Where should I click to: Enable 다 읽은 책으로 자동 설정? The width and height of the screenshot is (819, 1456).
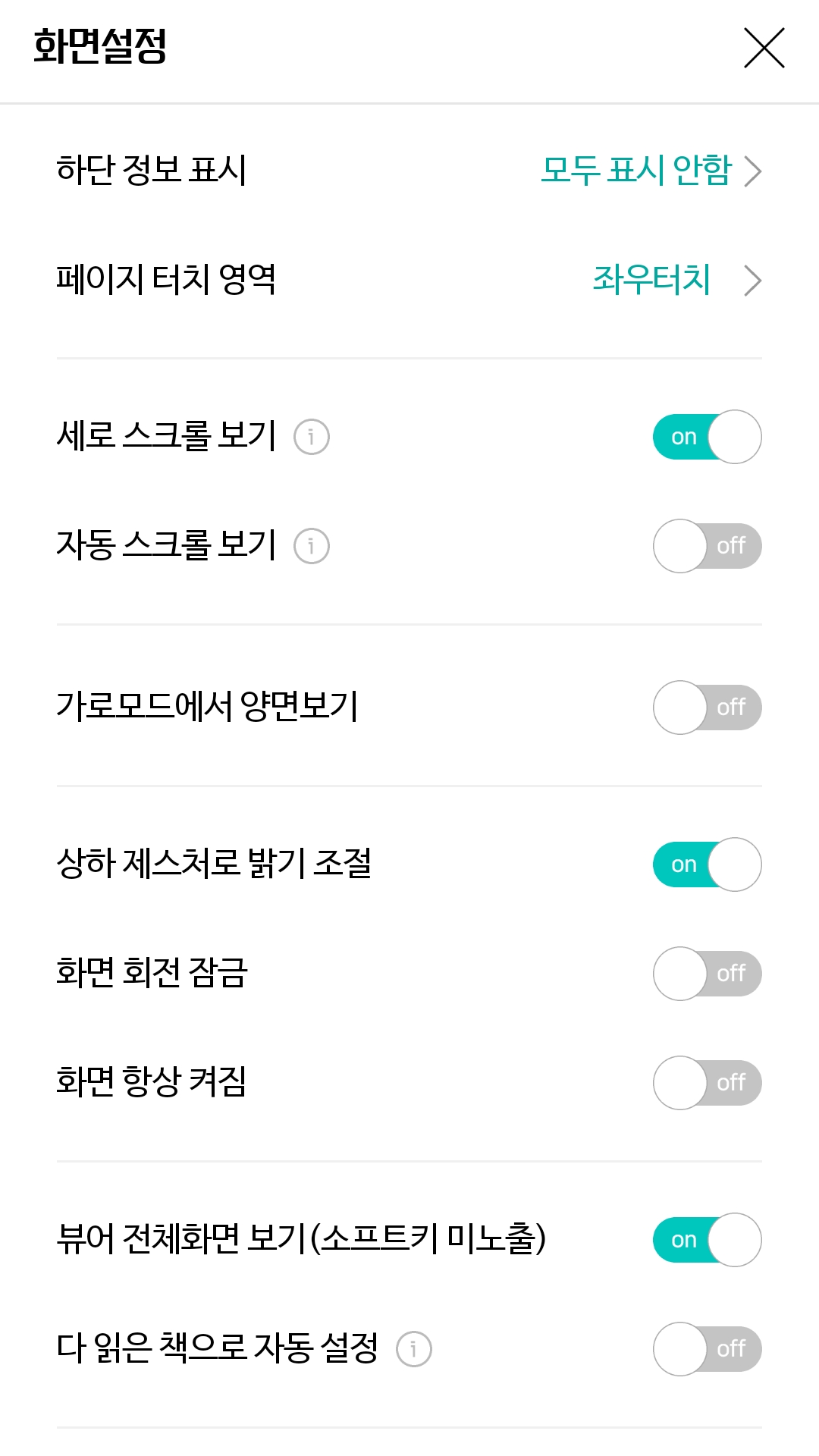tap(707, 1349)
